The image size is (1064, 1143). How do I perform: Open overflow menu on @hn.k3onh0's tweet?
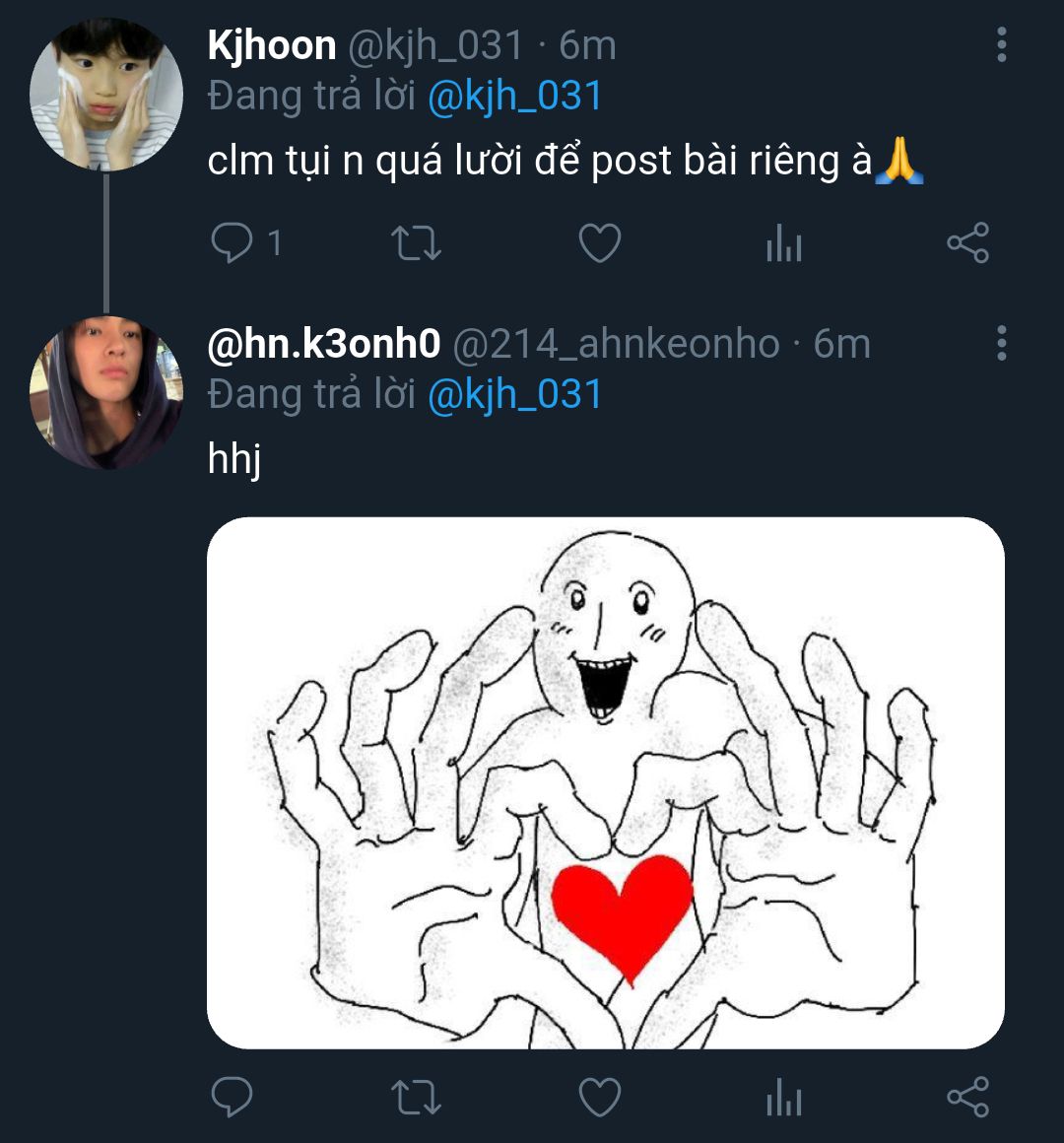pyautogui.click(x=1001, y=343)
